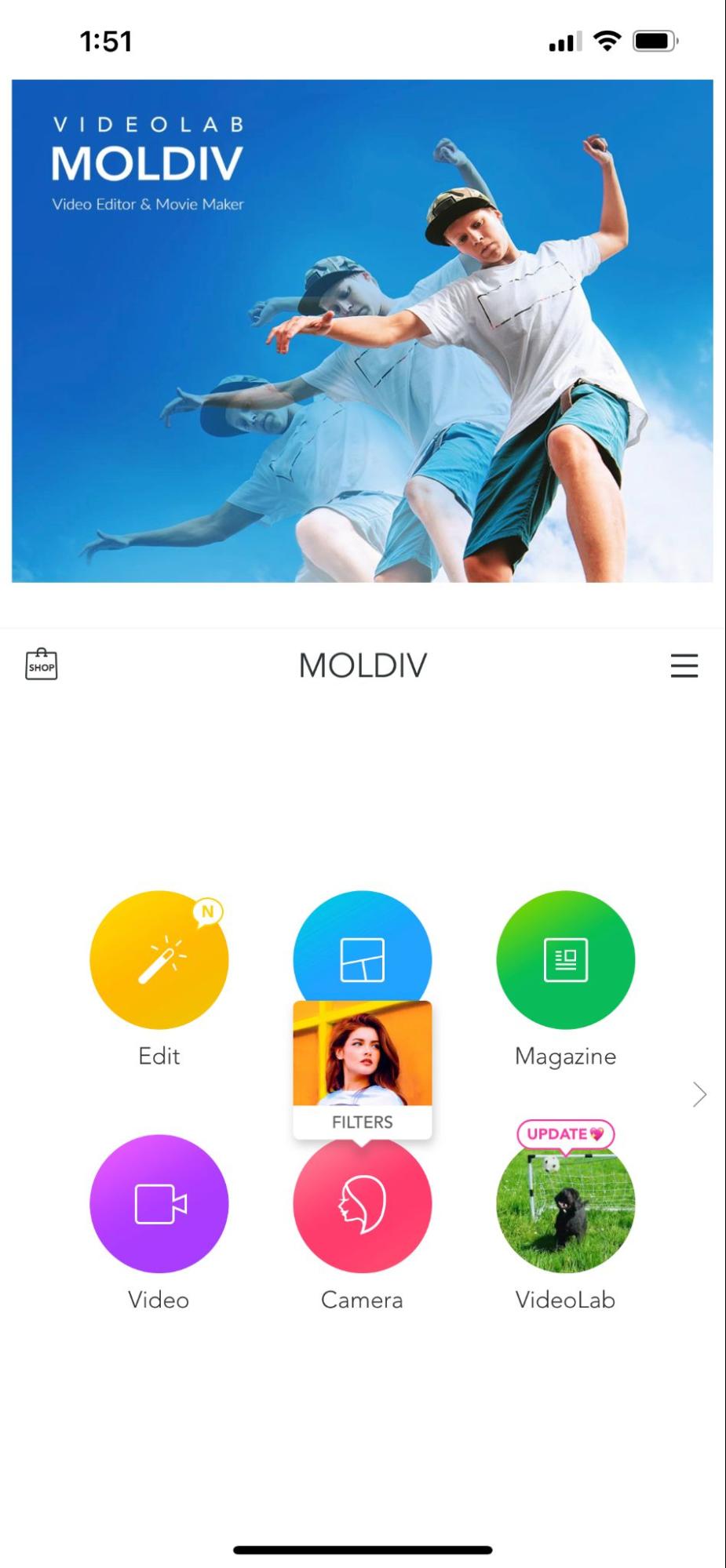Tap the Filters tooltip card
Viewport: 726px width, 1568px height.
pos(362,1068)
